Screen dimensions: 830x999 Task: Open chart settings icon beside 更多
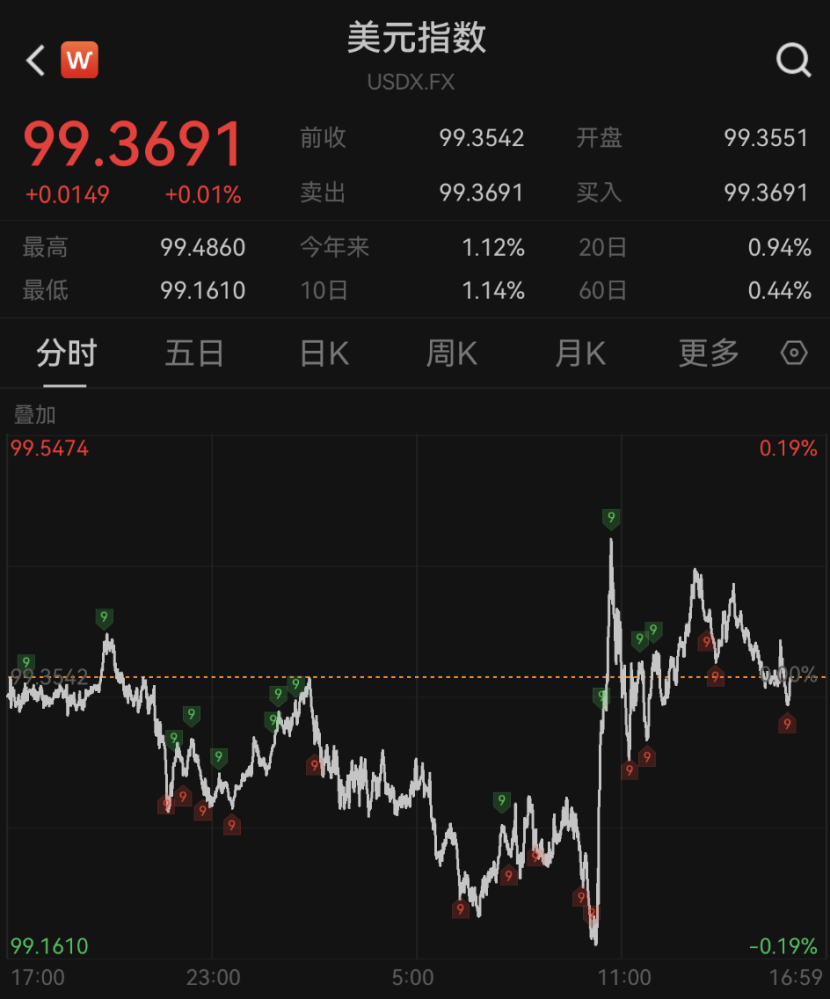tap(793, 353)
